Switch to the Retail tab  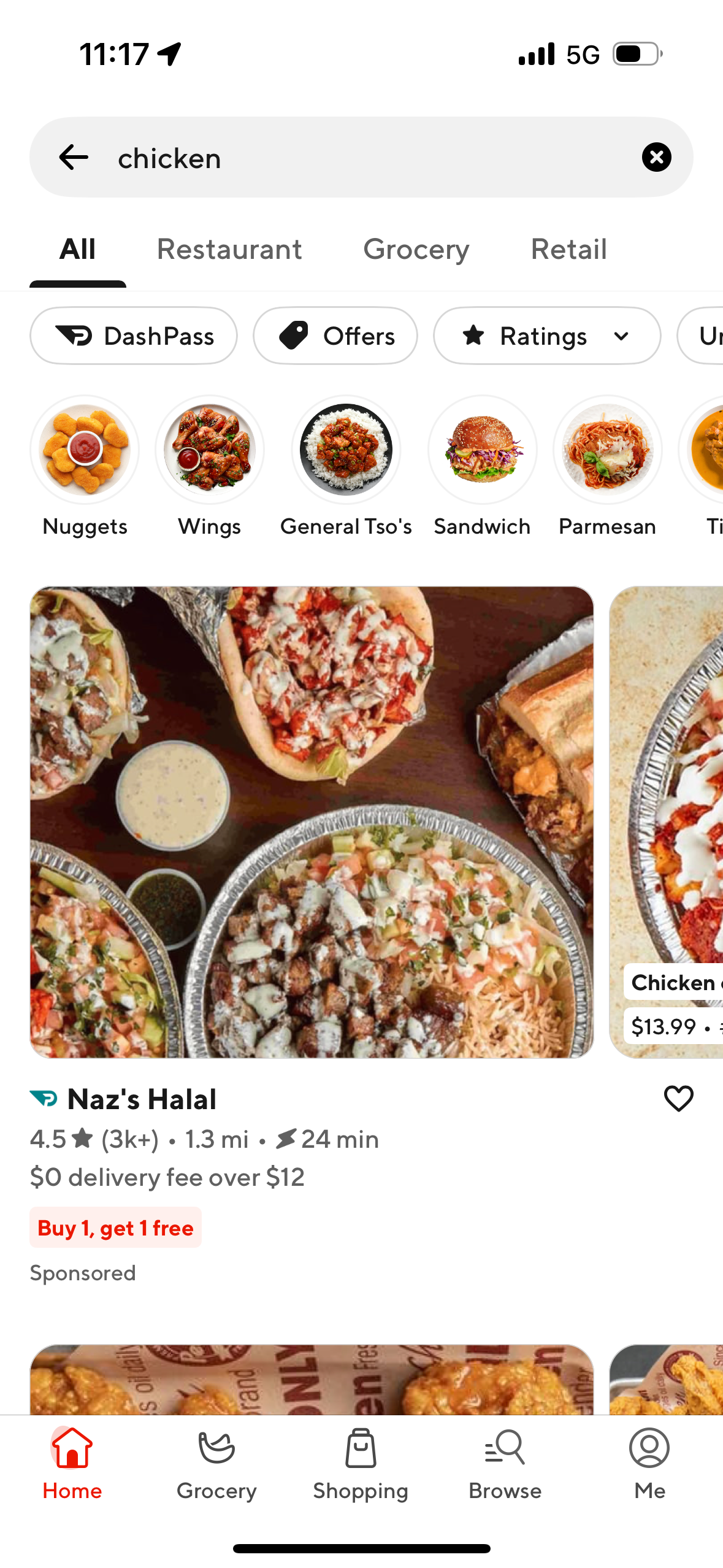[x=568, y=249]
